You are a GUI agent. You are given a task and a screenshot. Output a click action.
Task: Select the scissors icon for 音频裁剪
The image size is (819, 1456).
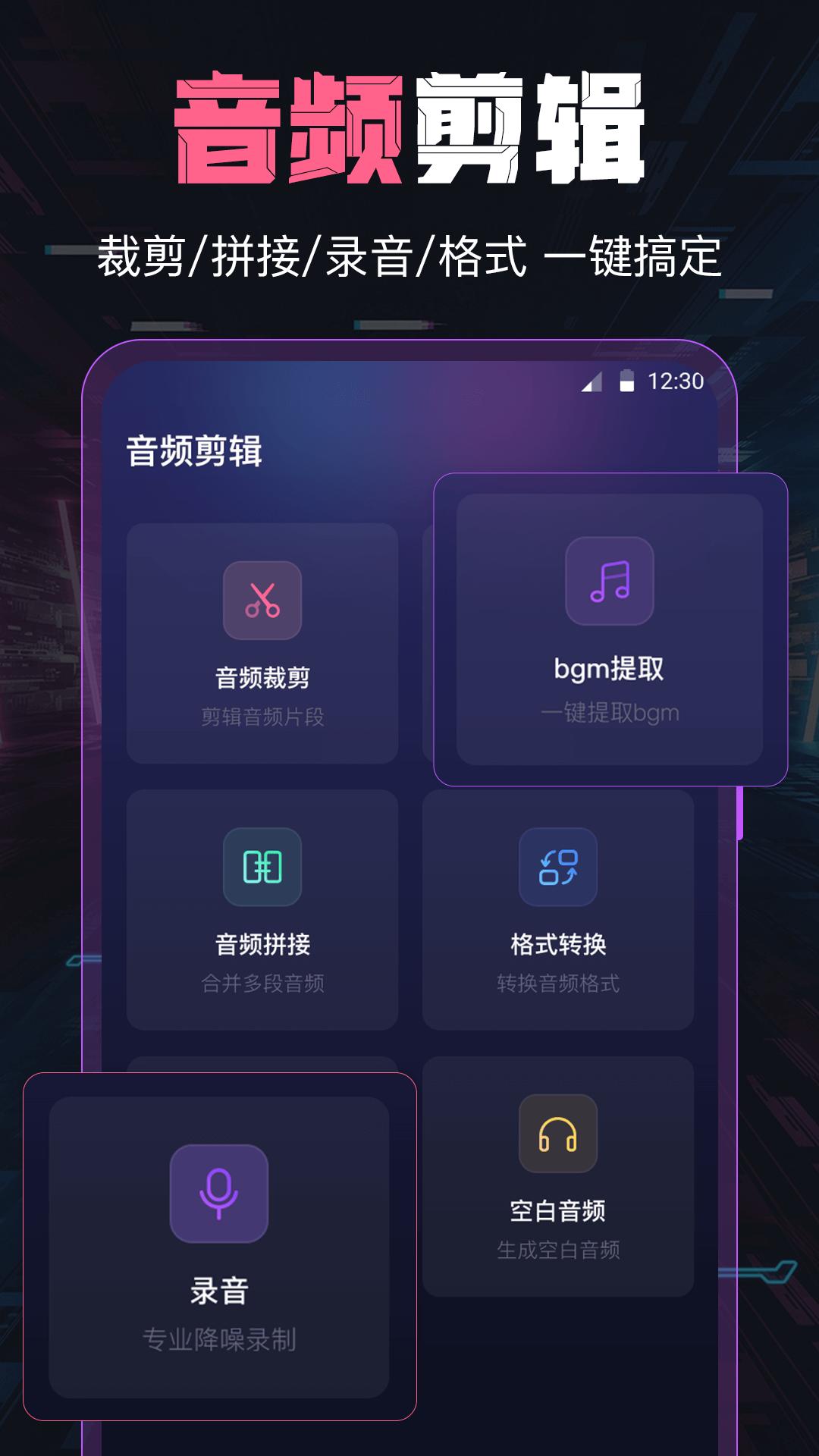(261, 601)
